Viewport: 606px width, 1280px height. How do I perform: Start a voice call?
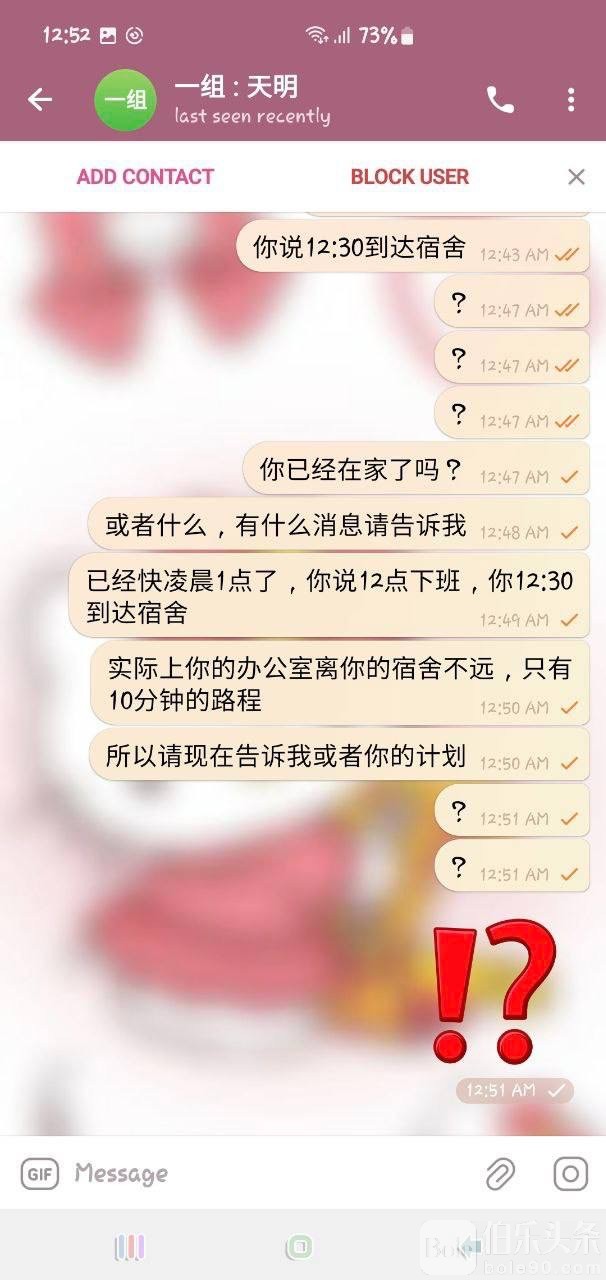pos(500,99)
